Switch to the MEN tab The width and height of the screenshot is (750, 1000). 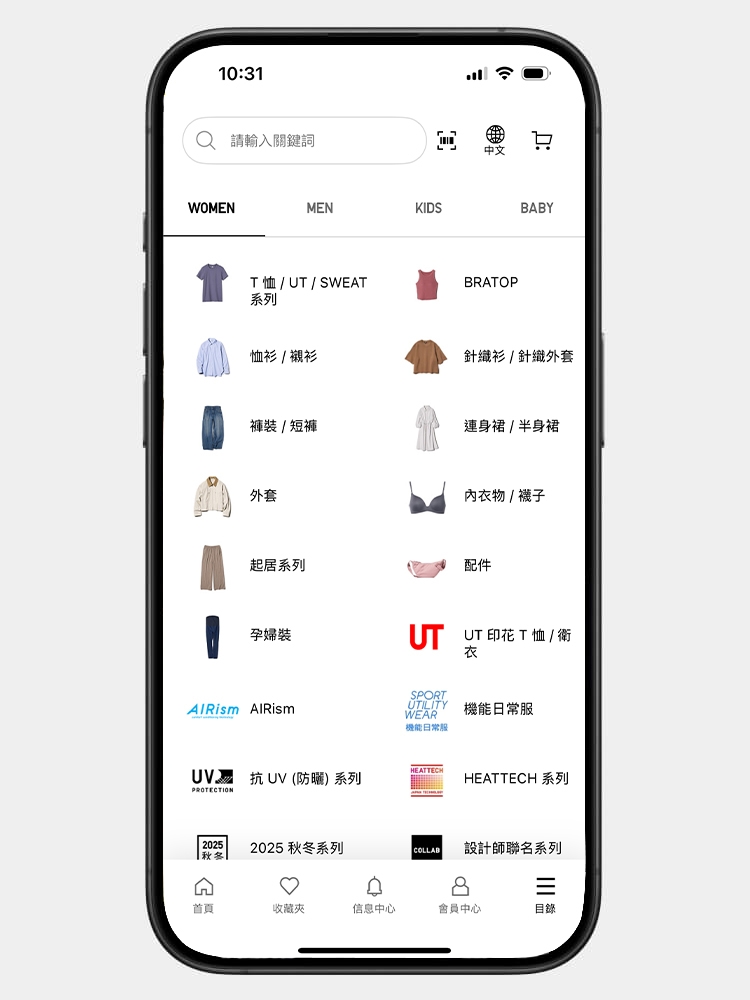pos(320,208)
